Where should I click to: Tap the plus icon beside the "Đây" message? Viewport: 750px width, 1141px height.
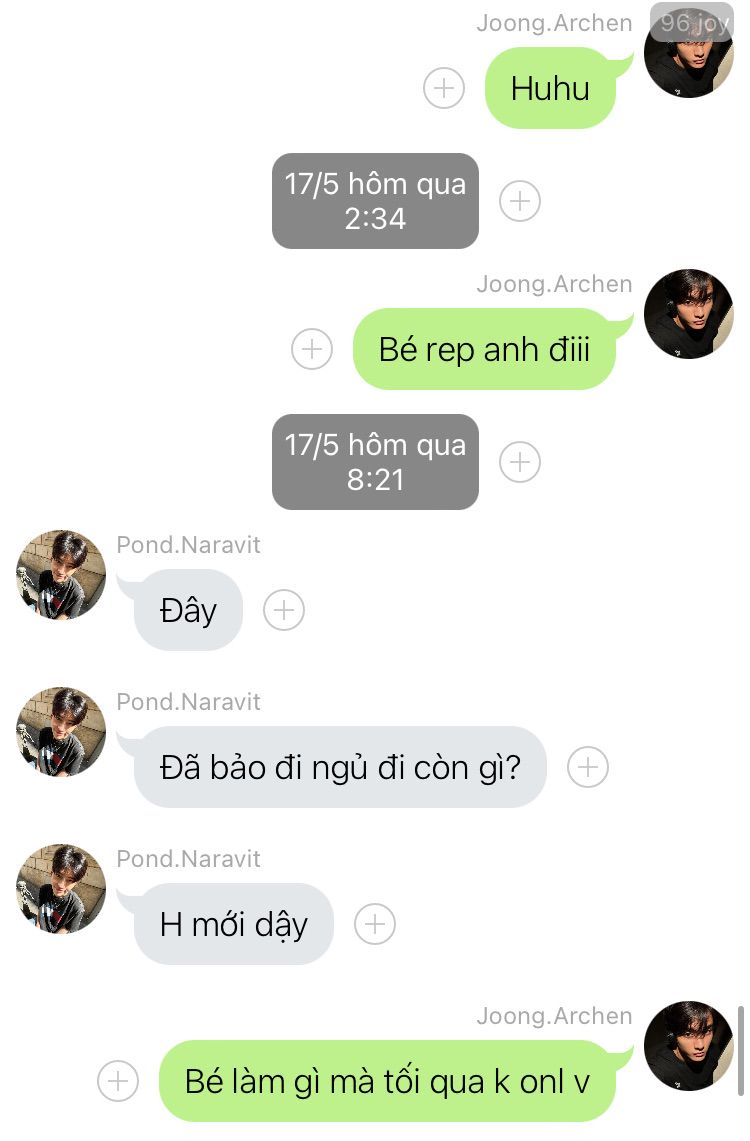pos(284,610)
